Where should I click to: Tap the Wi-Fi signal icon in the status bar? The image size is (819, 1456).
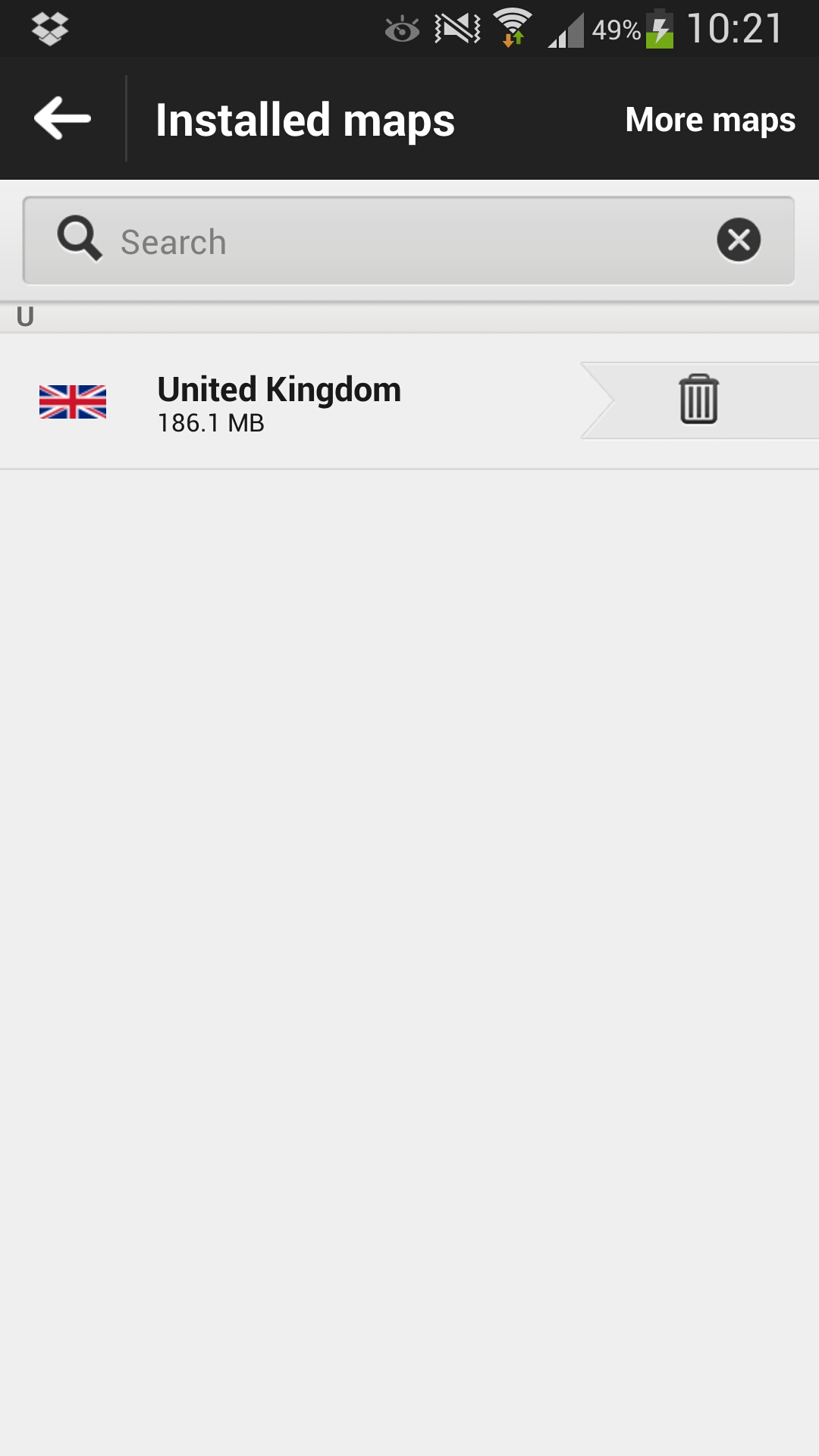[x=511, y=28]
